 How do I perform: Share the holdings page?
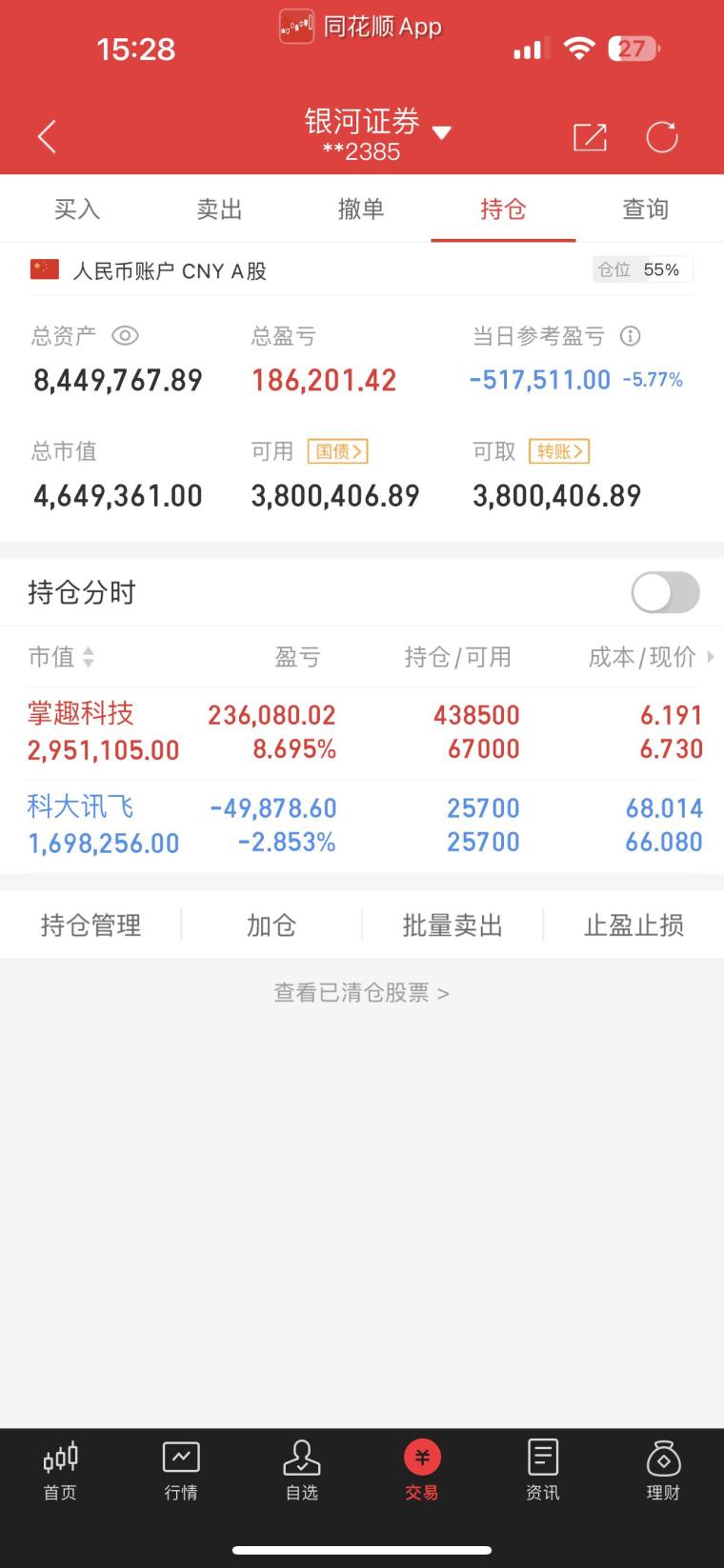pos(590,137)
